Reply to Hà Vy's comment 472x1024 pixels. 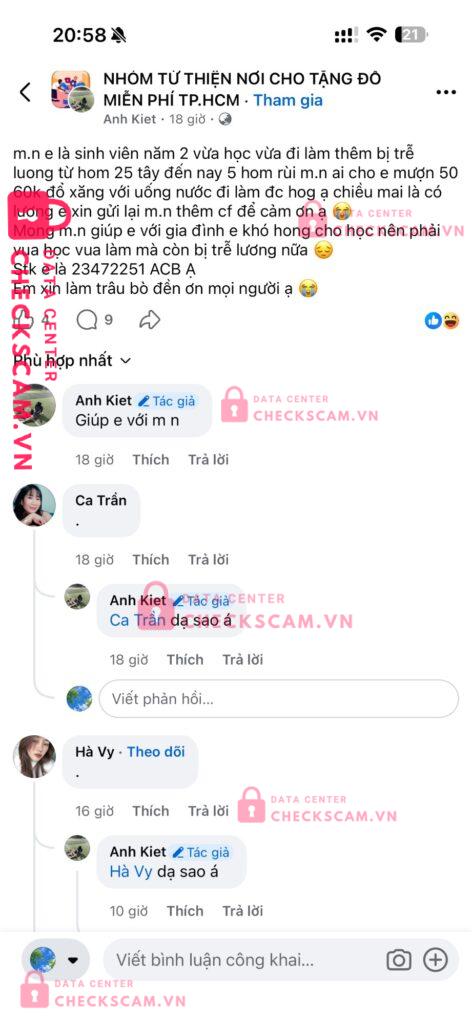208,811
